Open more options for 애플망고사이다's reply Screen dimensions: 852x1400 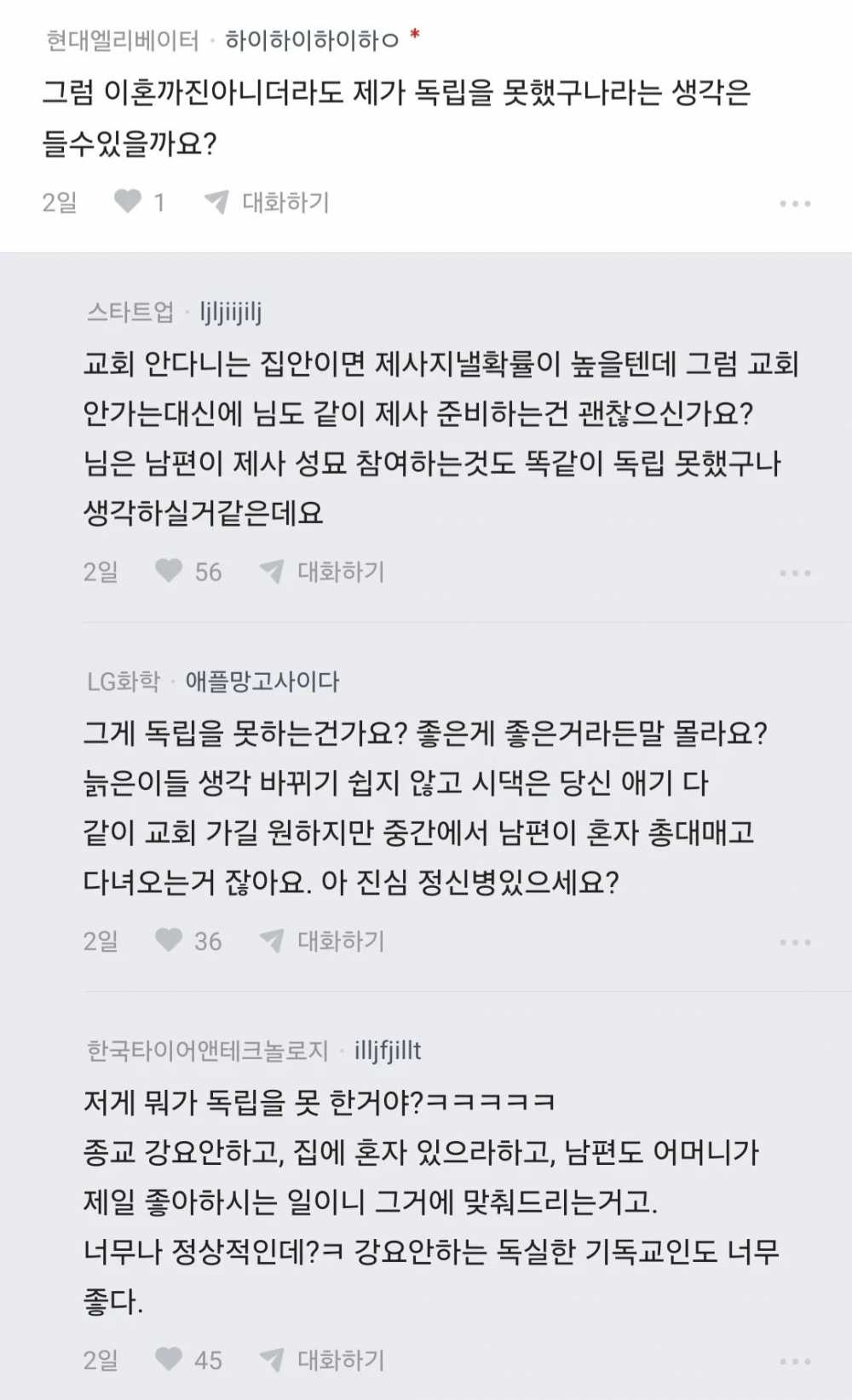[x=795, y=942]
